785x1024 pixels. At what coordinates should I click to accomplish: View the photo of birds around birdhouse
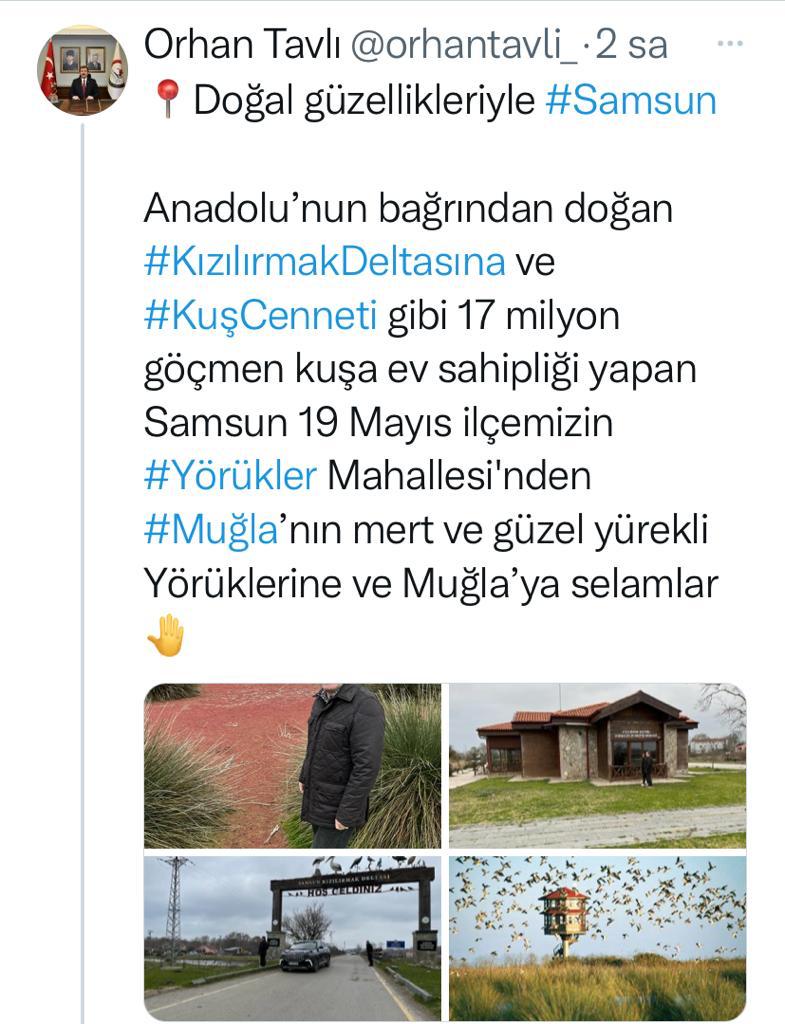[x=597, y=937]
